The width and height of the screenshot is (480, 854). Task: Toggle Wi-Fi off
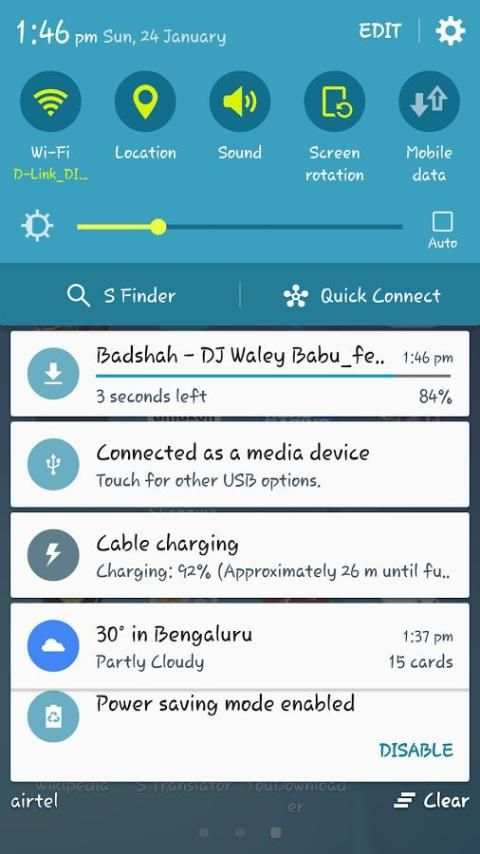(50, 101)
